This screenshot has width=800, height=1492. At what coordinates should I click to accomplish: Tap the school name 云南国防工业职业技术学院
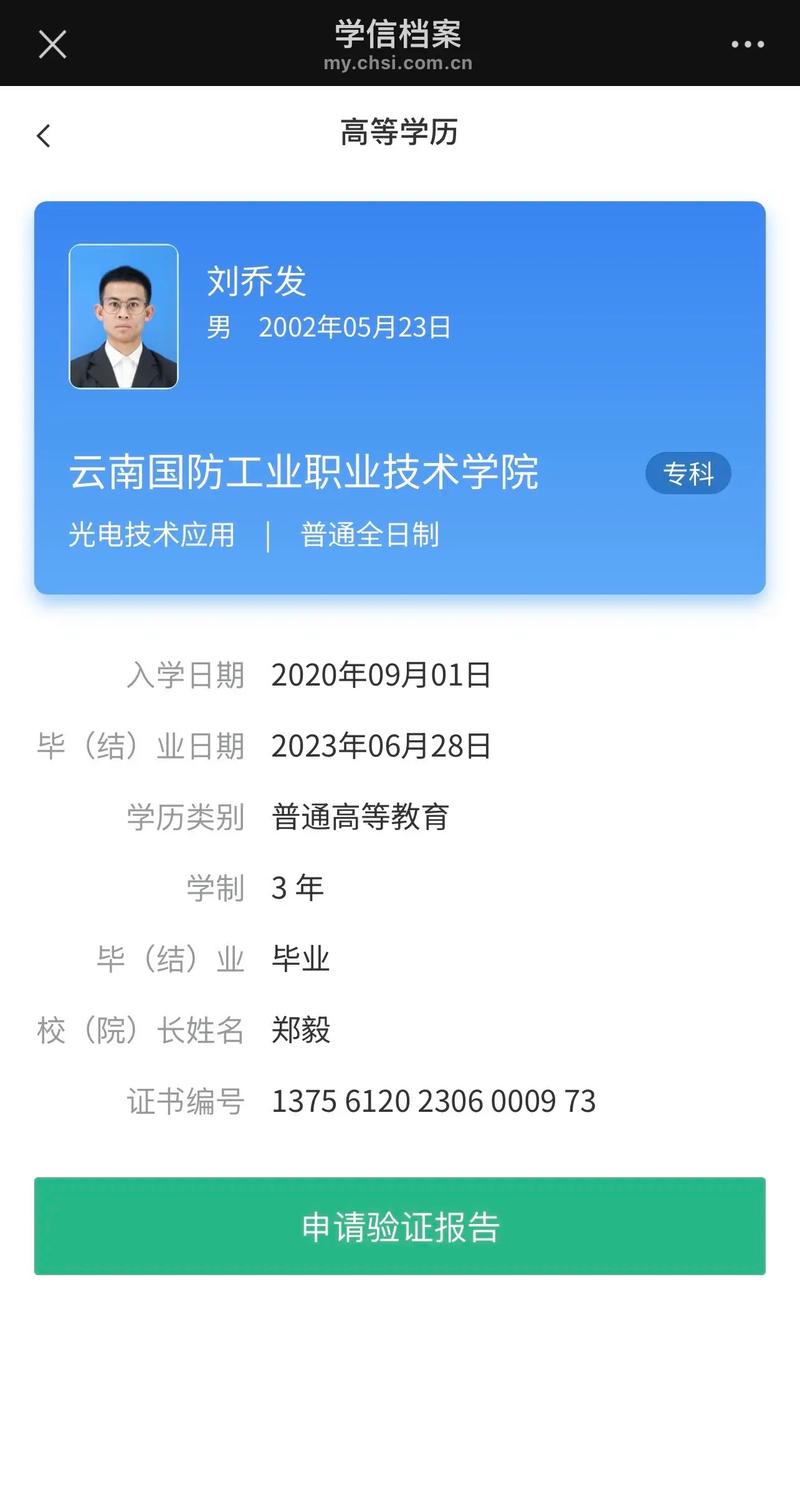pos(303,474)
